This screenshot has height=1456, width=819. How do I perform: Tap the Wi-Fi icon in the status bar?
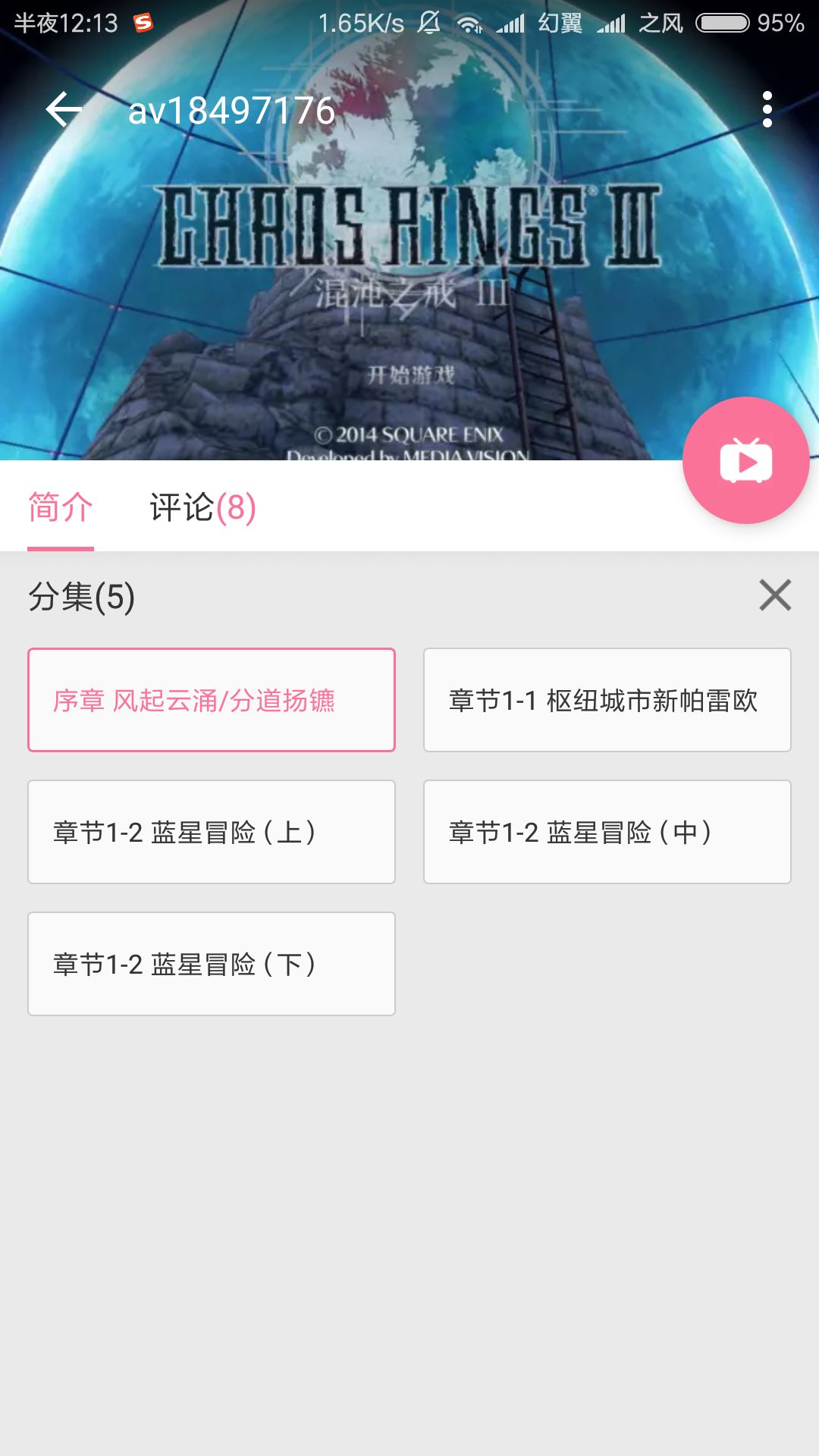tap(469, 23)
